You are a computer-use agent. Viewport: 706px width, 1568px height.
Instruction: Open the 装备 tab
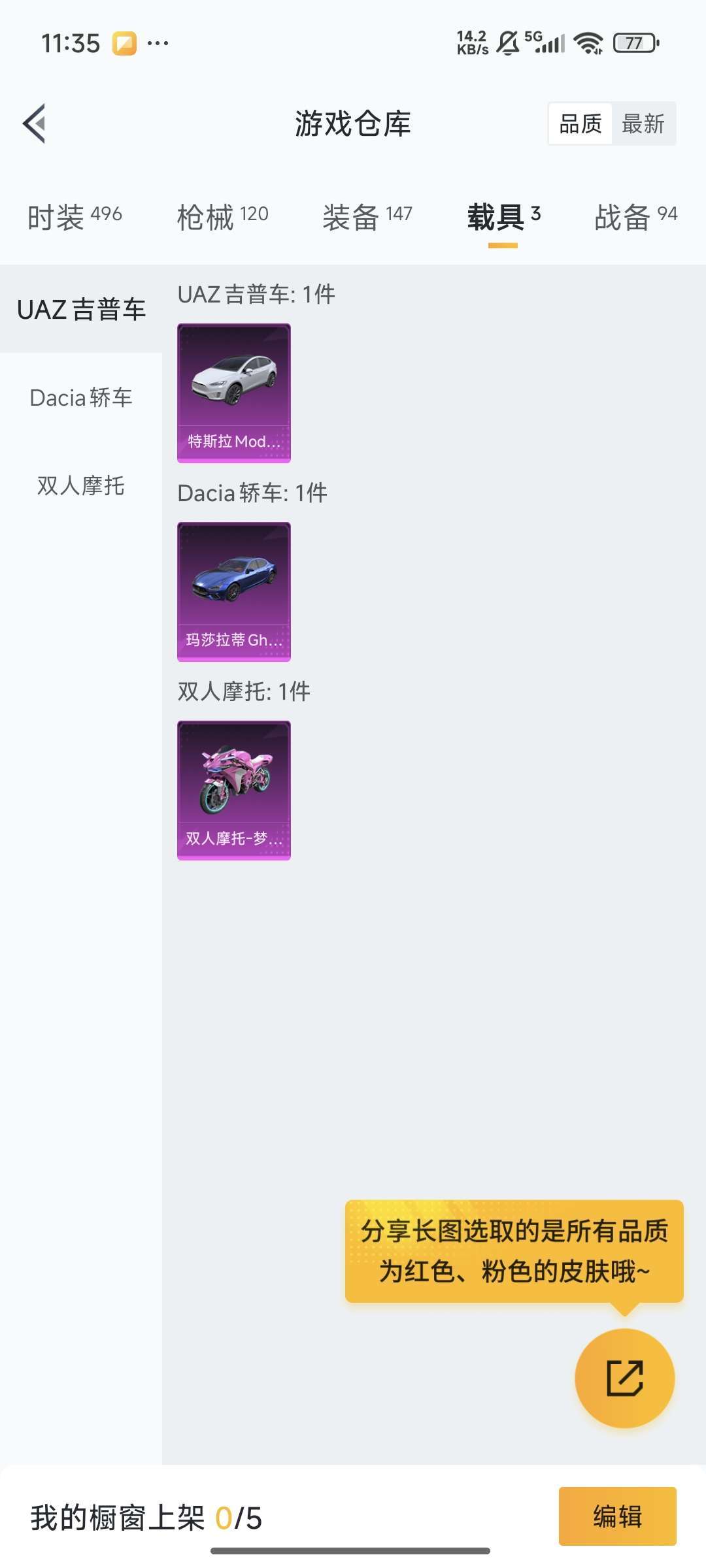(x=367, y=217)
